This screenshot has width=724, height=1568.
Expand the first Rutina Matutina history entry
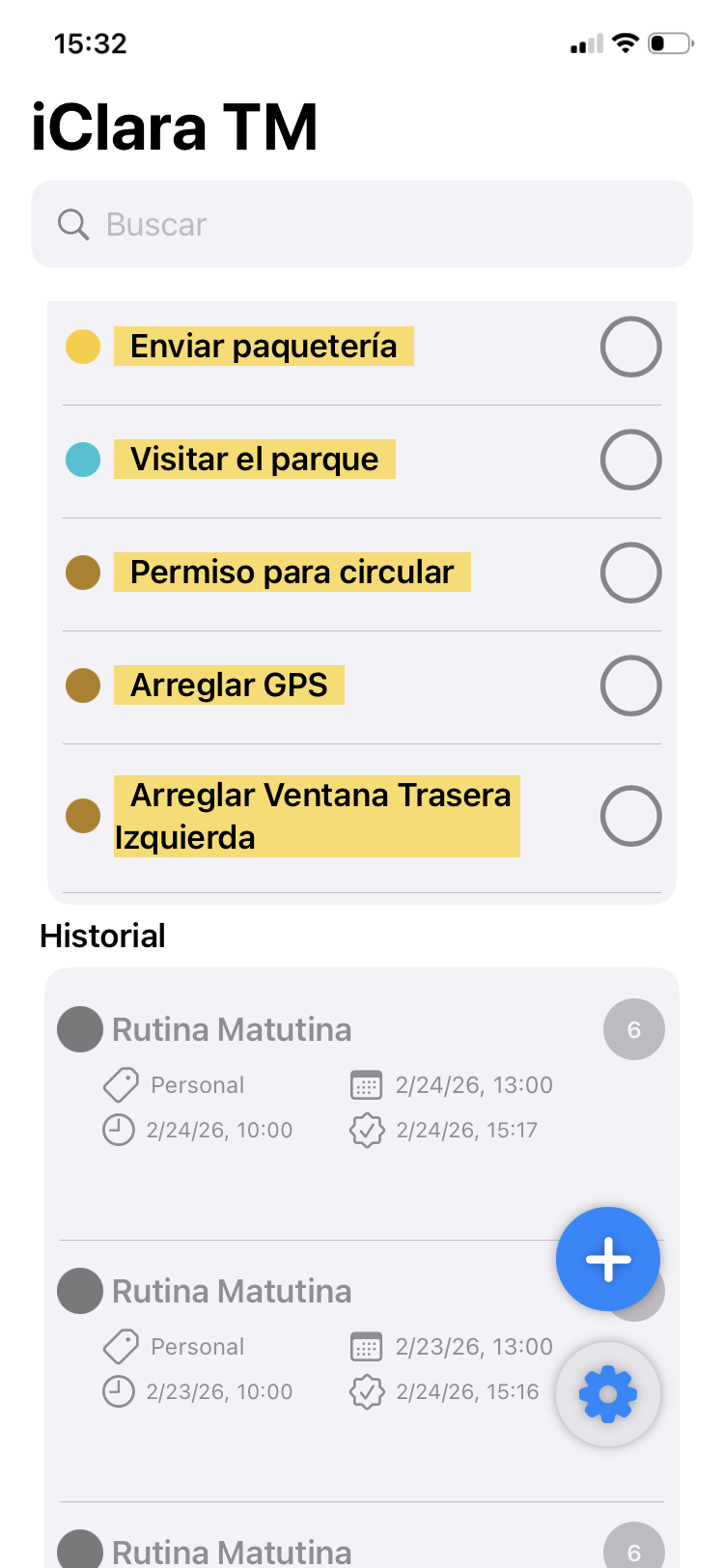coord(233,1029)
